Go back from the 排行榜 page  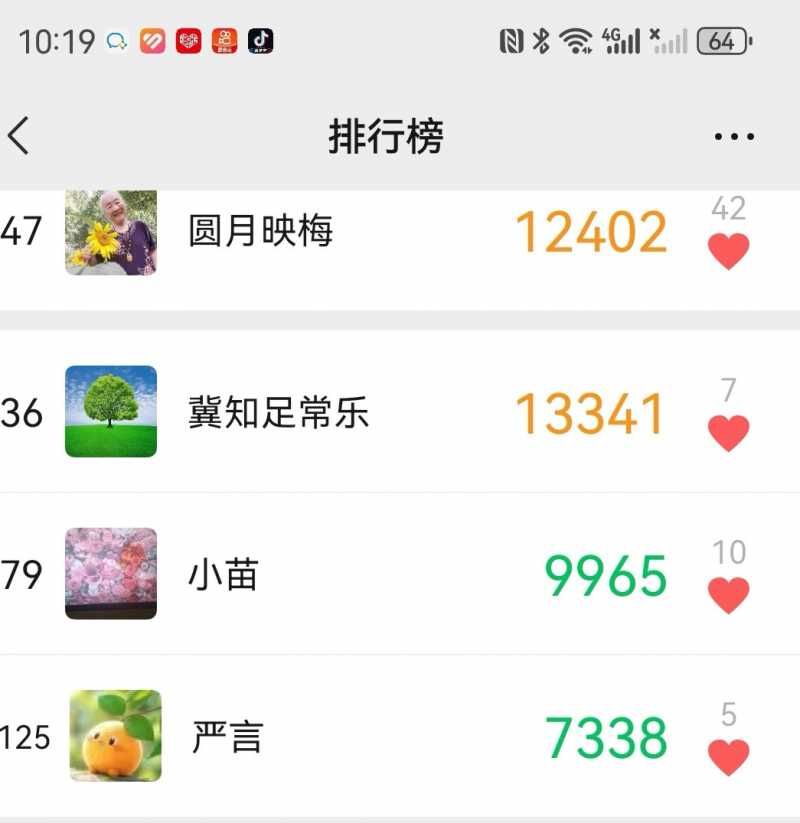point(20,137)
